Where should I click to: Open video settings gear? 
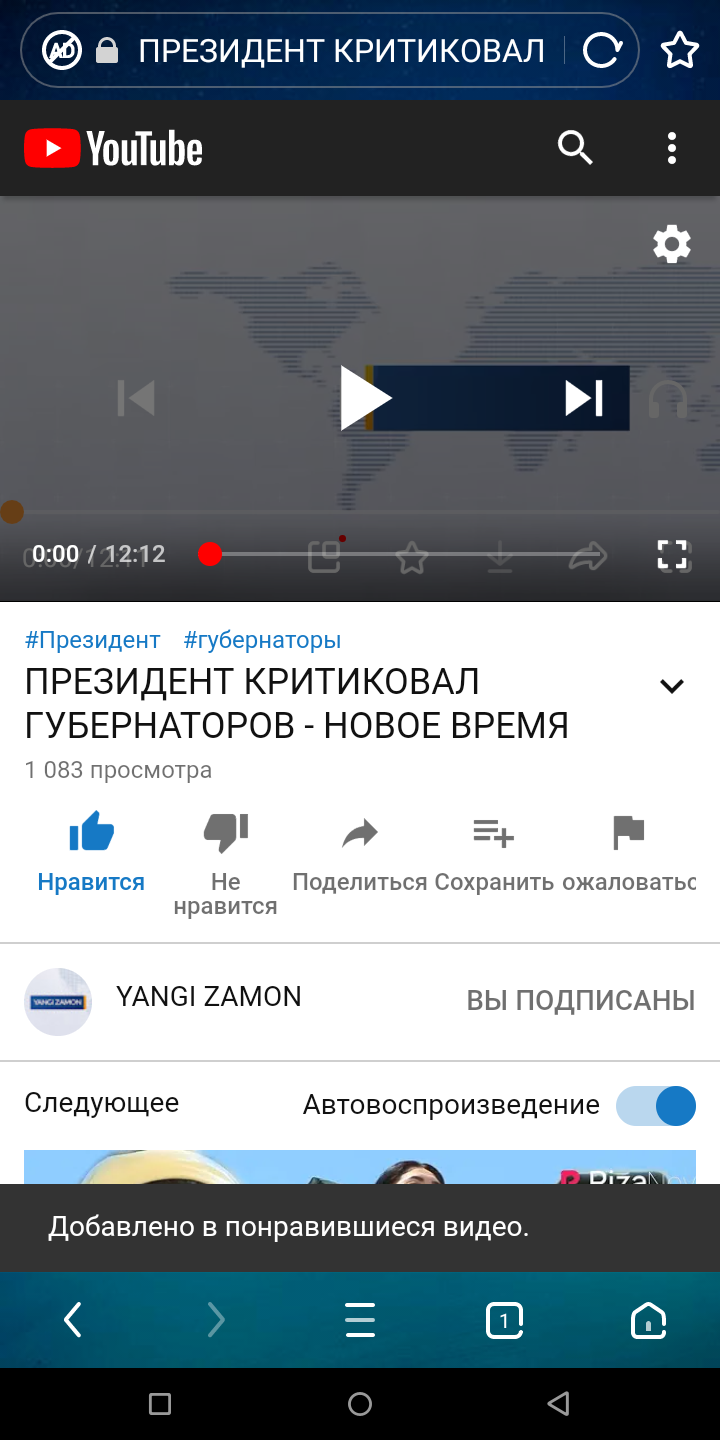pos(671,244)
